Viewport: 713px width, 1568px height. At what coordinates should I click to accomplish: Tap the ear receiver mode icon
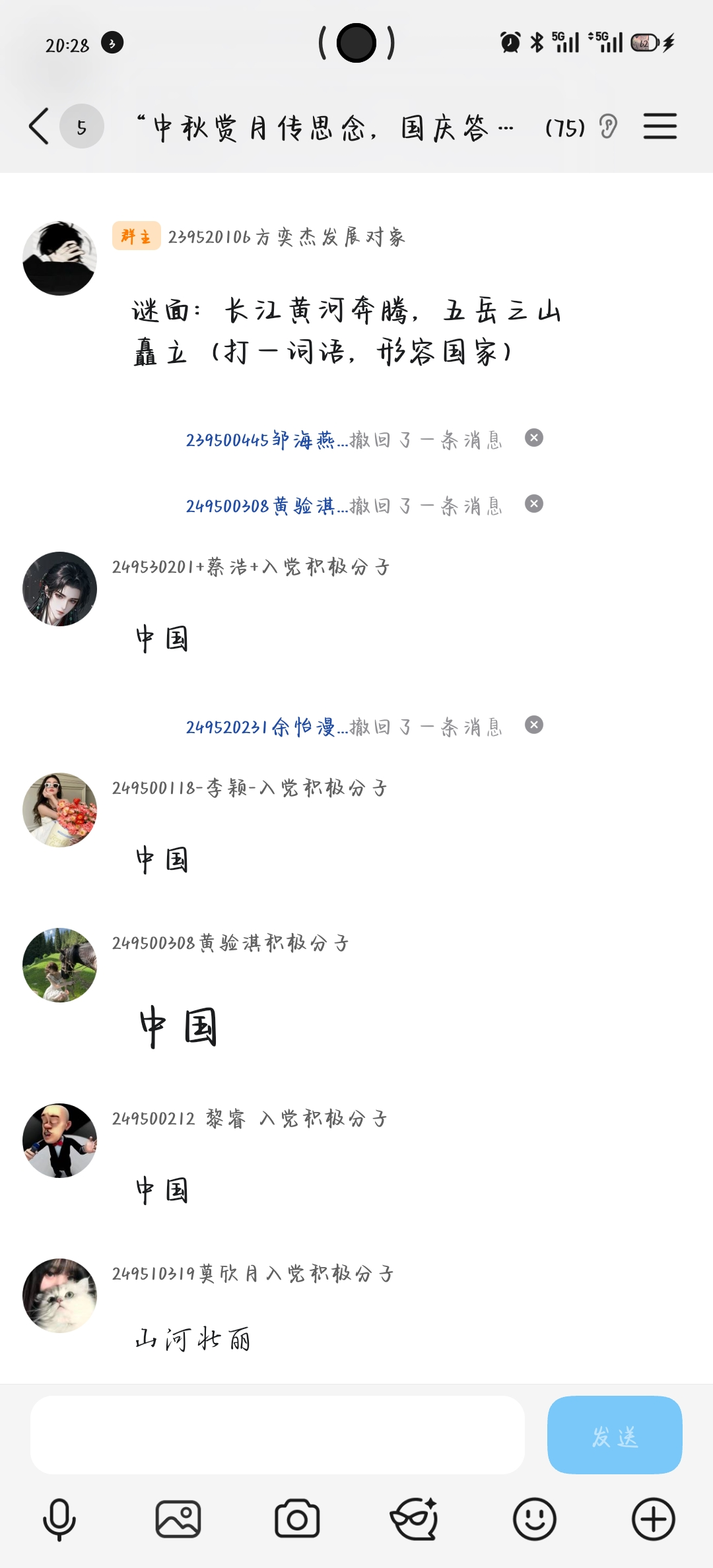[608, 126]
